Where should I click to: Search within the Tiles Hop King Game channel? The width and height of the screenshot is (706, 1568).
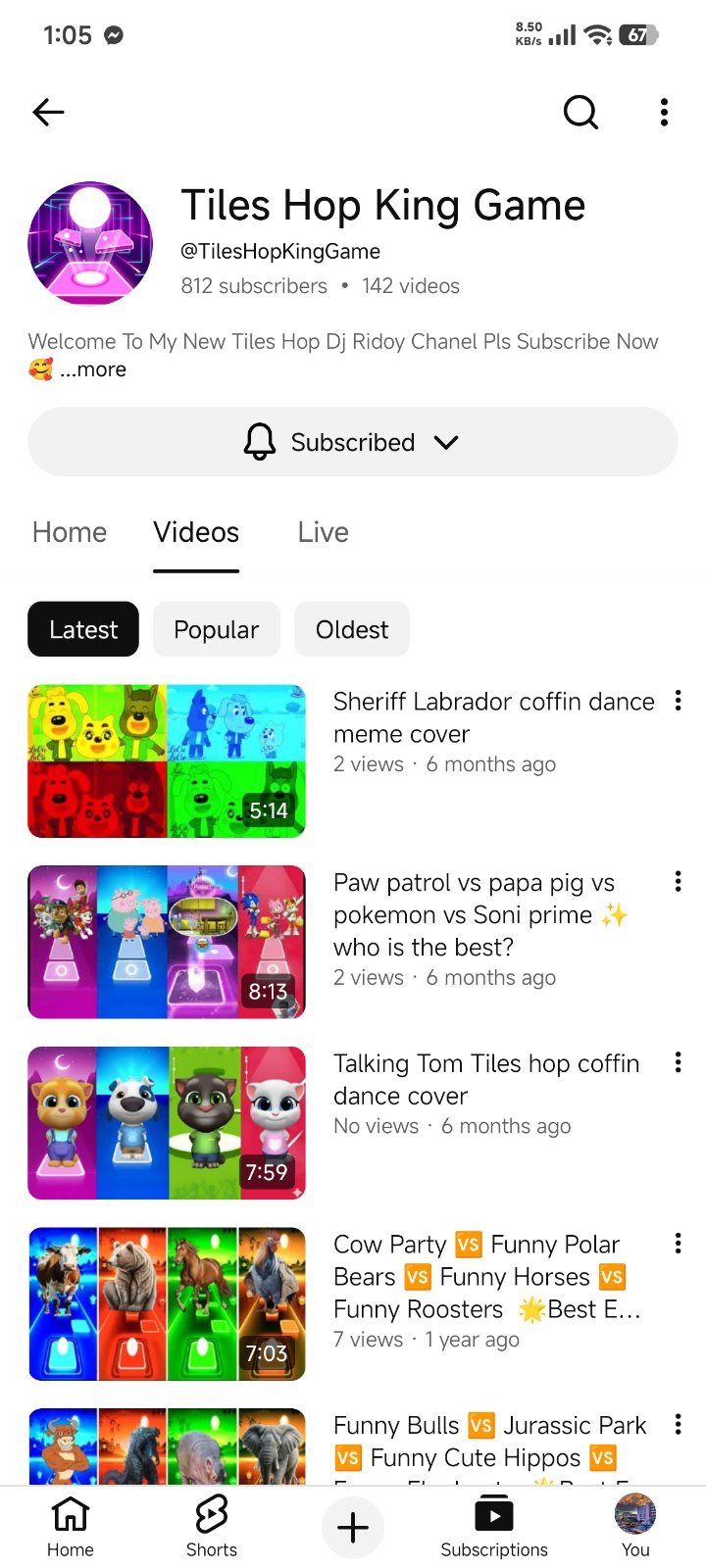[x=580, y=113]
